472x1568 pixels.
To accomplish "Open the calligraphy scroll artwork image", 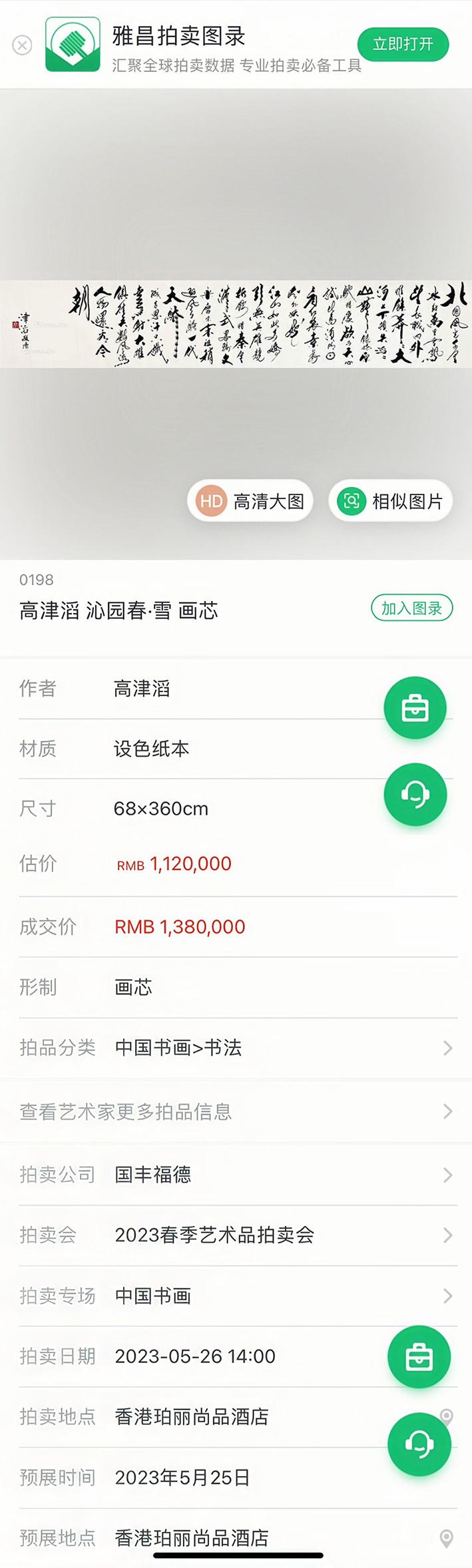I will pos(236,323).
